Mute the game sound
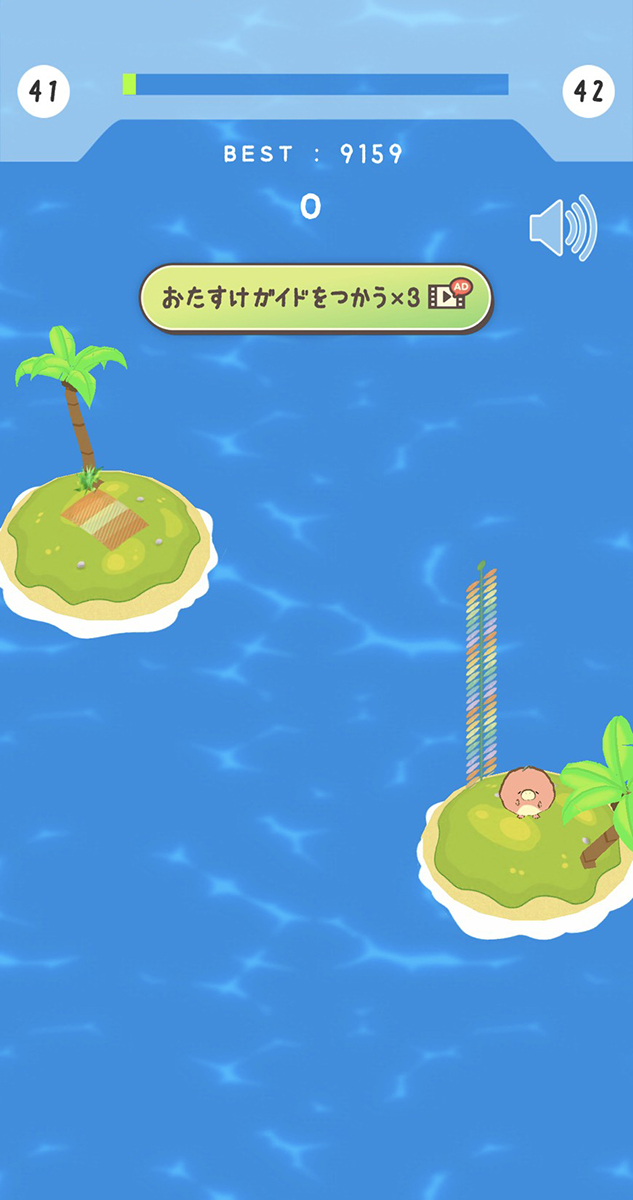The height and width of the screenshot is (1200, 633). pyautogui.click(x=562, y=228)
